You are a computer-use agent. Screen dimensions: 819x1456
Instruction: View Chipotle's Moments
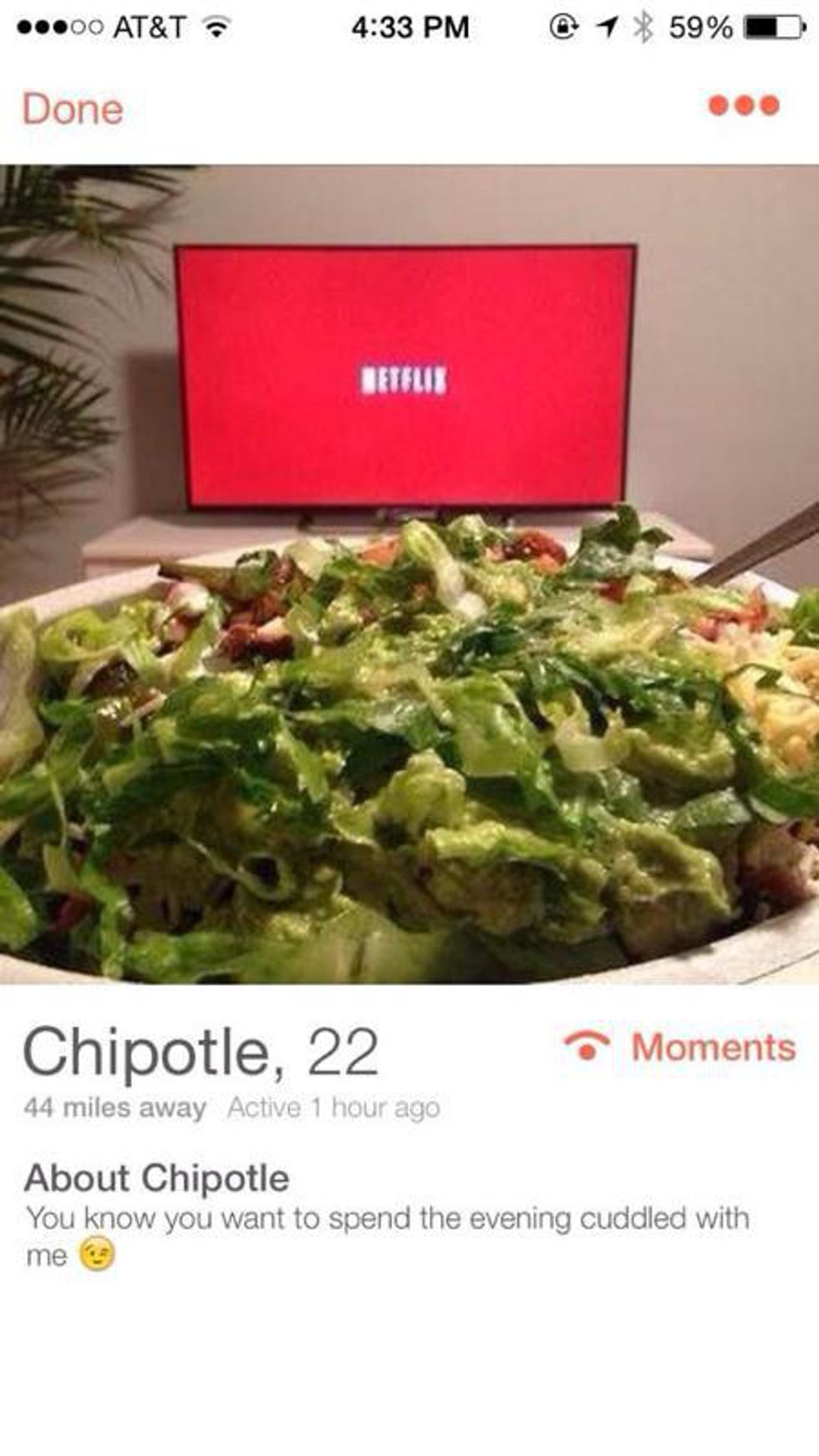click(x=681, y=1047)
